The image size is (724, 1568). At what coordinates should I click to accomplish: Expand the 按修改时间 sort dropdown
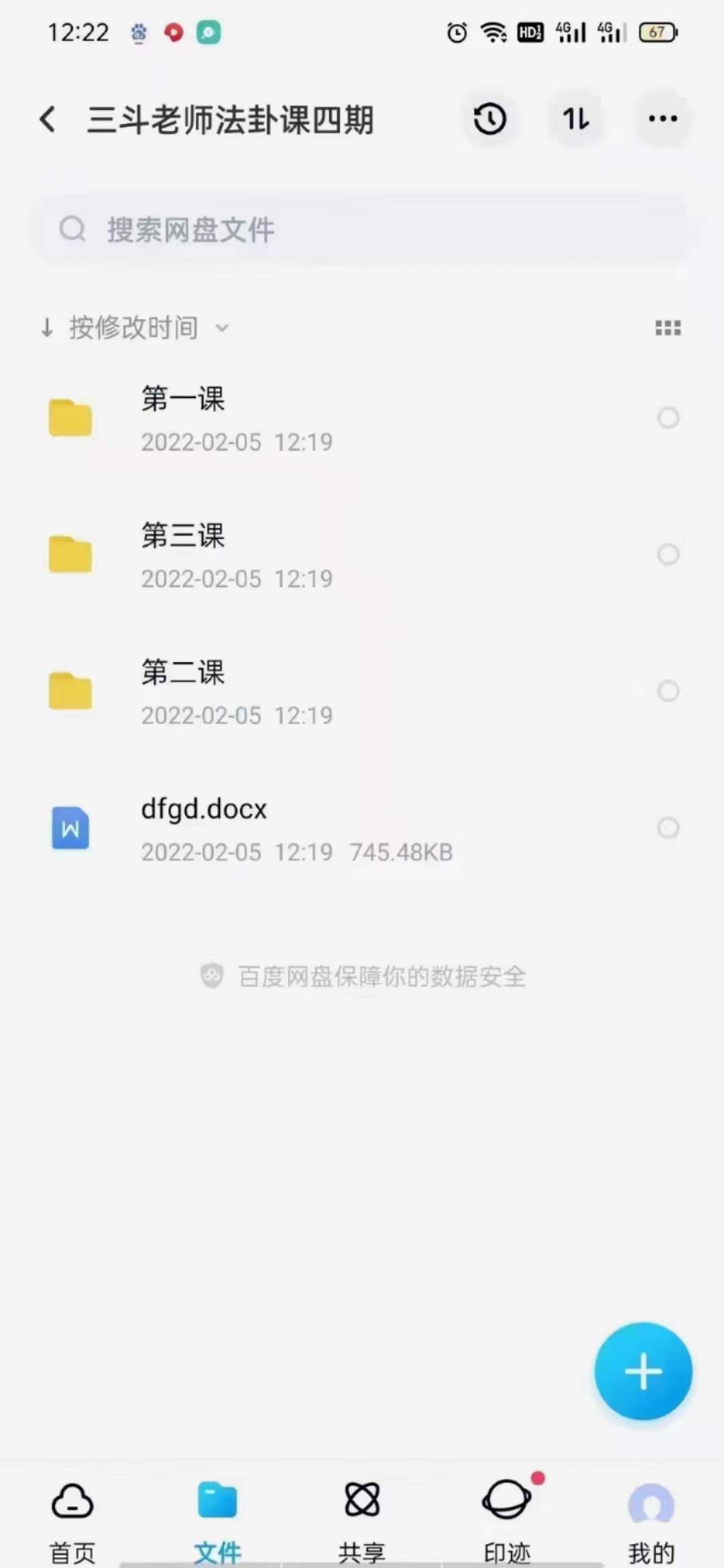pyautogui.click(x=134, y=328)
